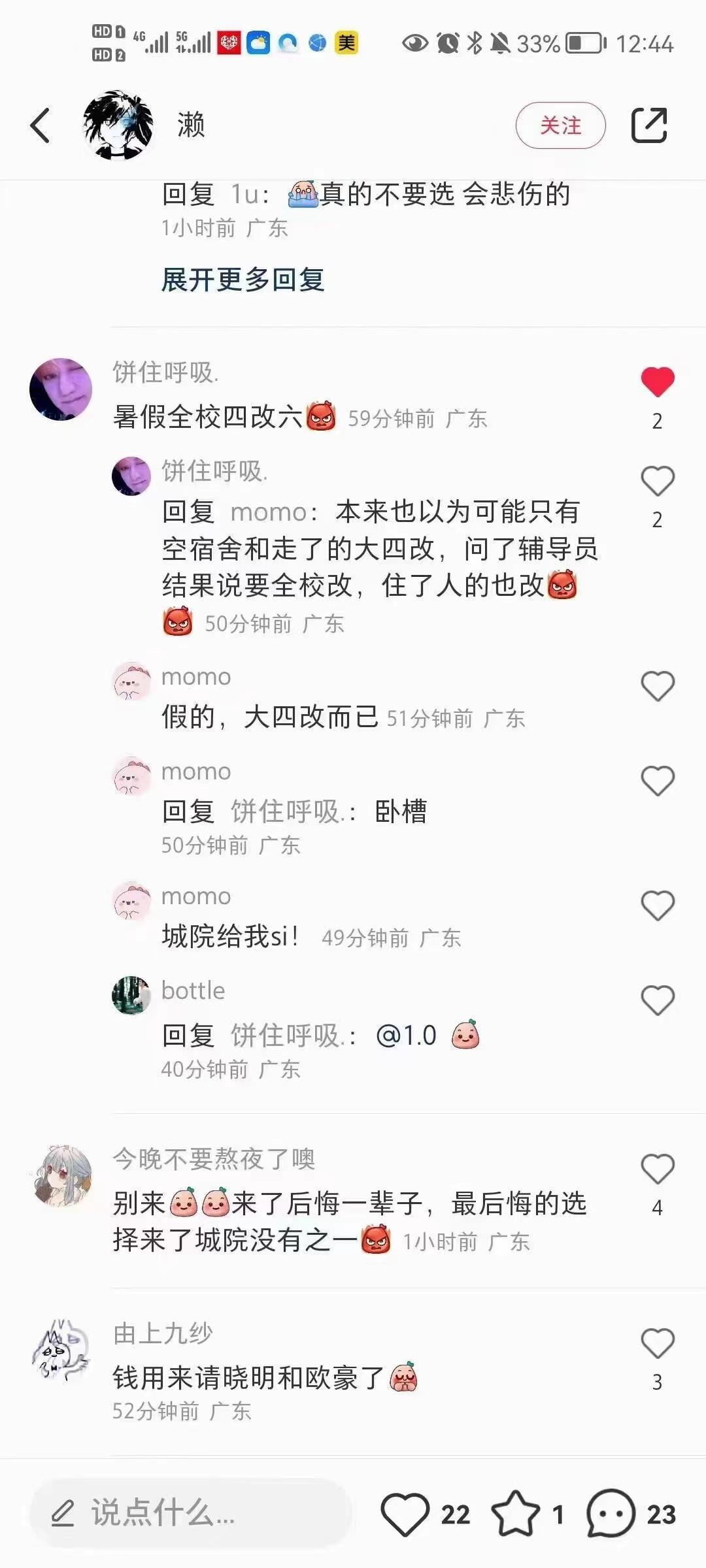Share this post via top-right icon
The height and width of the screenshot is (1568, 706).
648,125
